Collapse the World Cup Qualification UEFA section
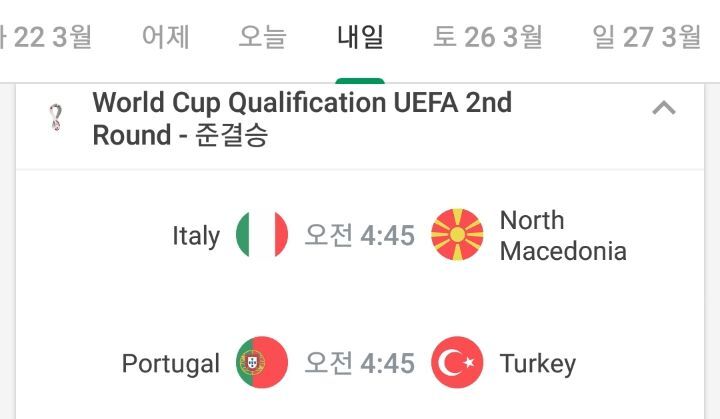 663,107
